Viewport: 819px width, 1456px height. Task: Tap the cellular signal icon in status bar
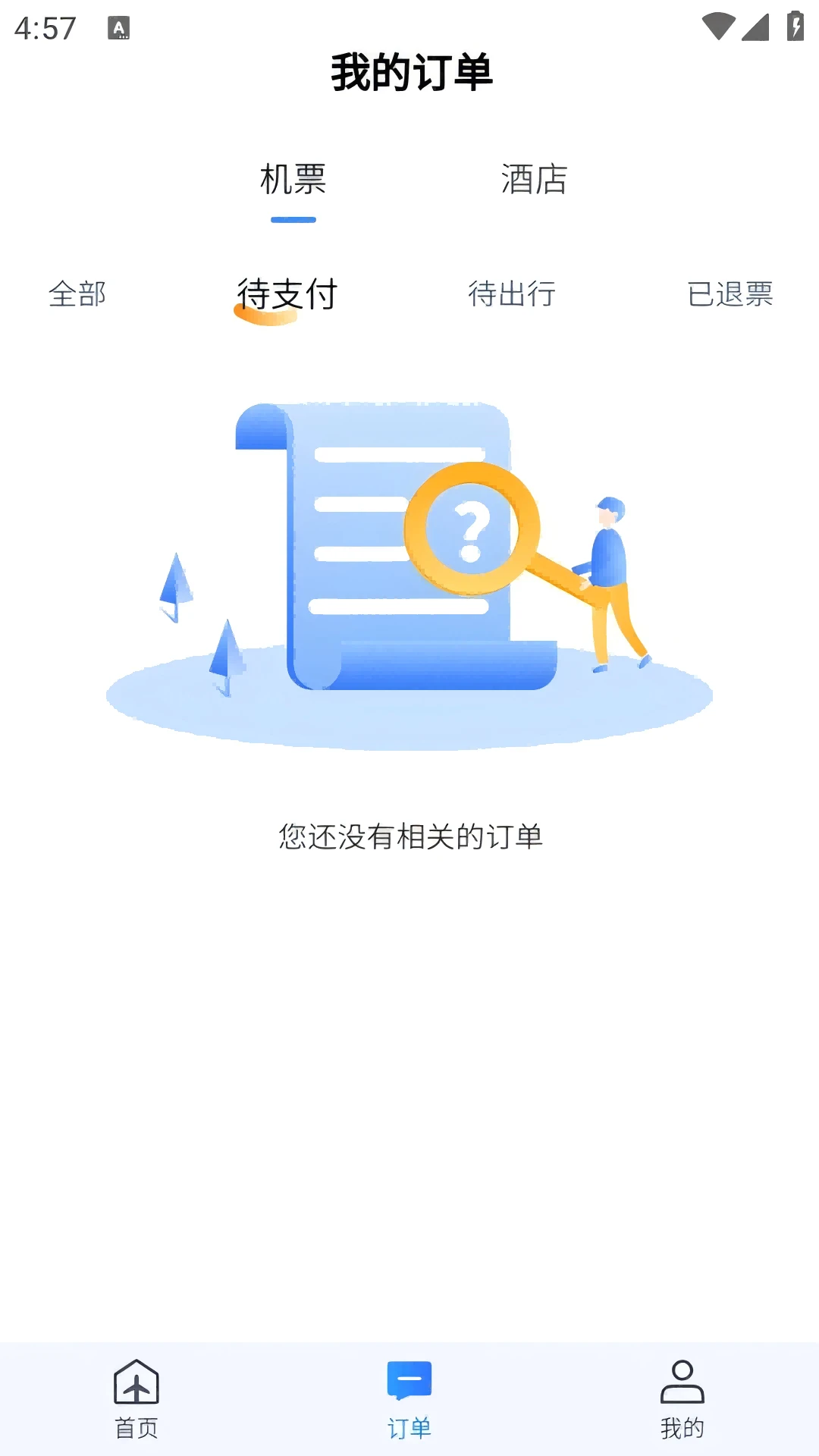[x=753, y=24]
